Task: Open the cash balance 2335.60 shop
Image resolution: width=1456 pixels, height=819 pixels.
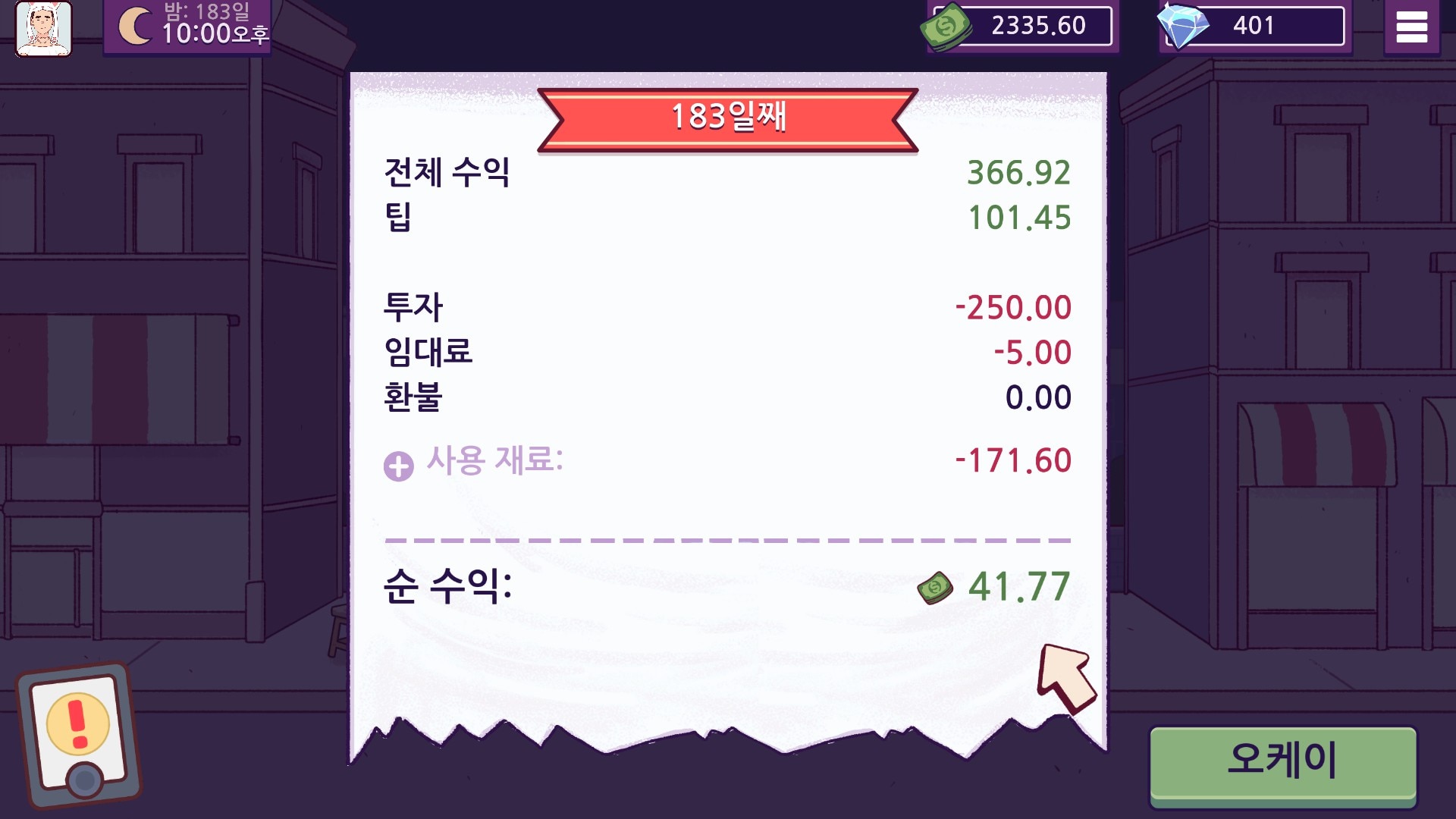Action: click(1020, 27)
